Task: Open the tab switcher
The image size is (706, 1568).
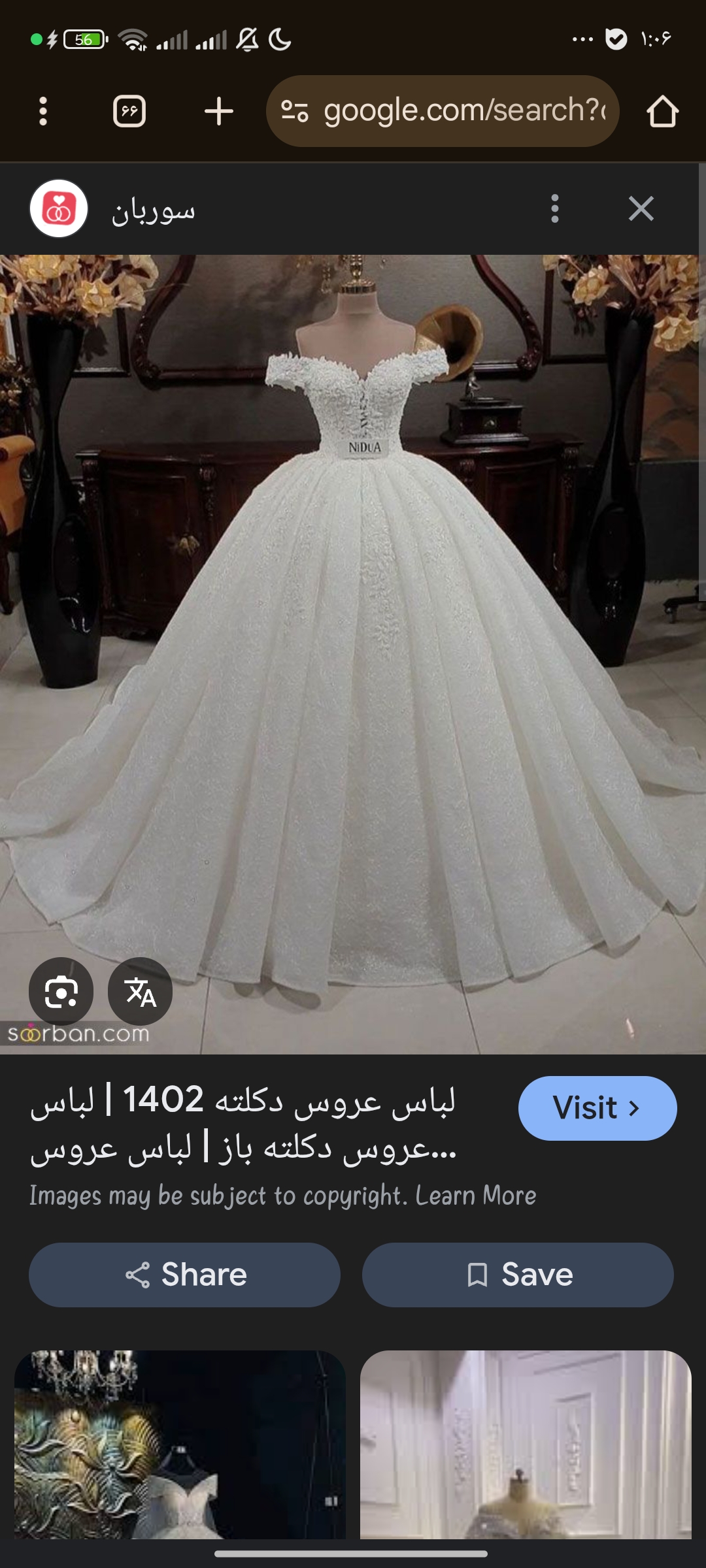Action: [x=129, y=111]
